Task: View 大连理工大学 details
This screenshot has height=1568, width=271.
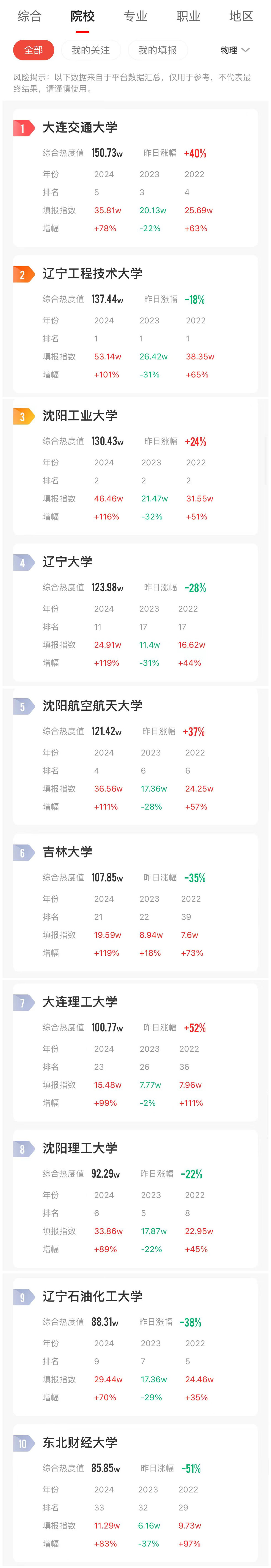Action: [x=80, y=1002]
